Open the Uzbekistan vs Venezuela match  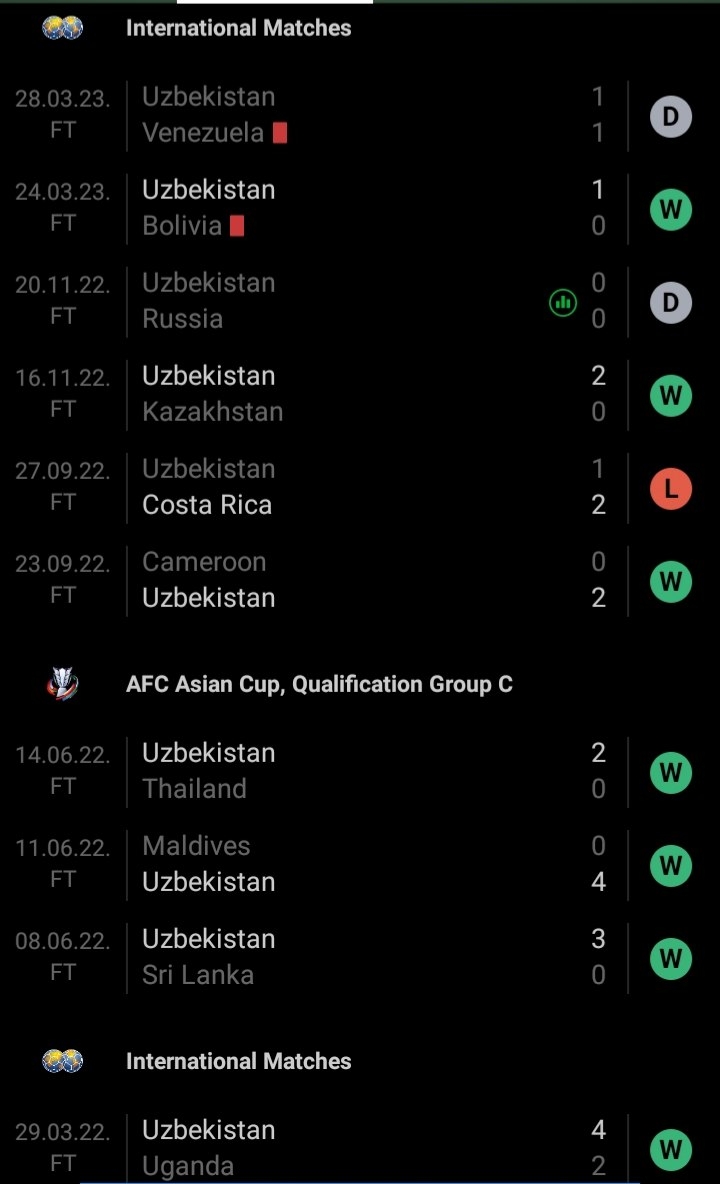[360, 116]
